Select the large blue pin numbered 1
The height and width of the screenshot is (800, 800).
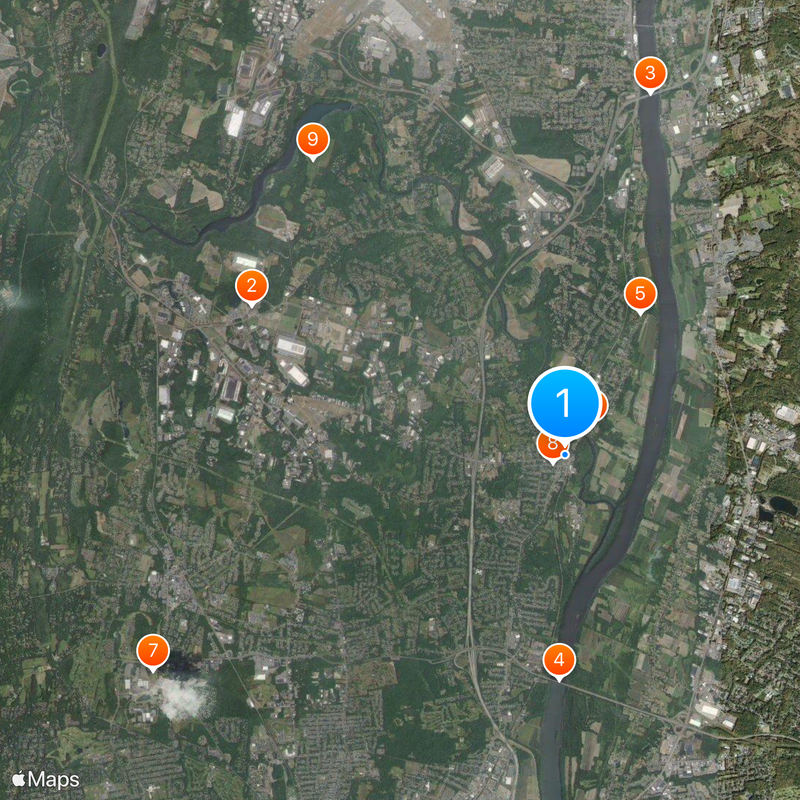click(565, 403)
